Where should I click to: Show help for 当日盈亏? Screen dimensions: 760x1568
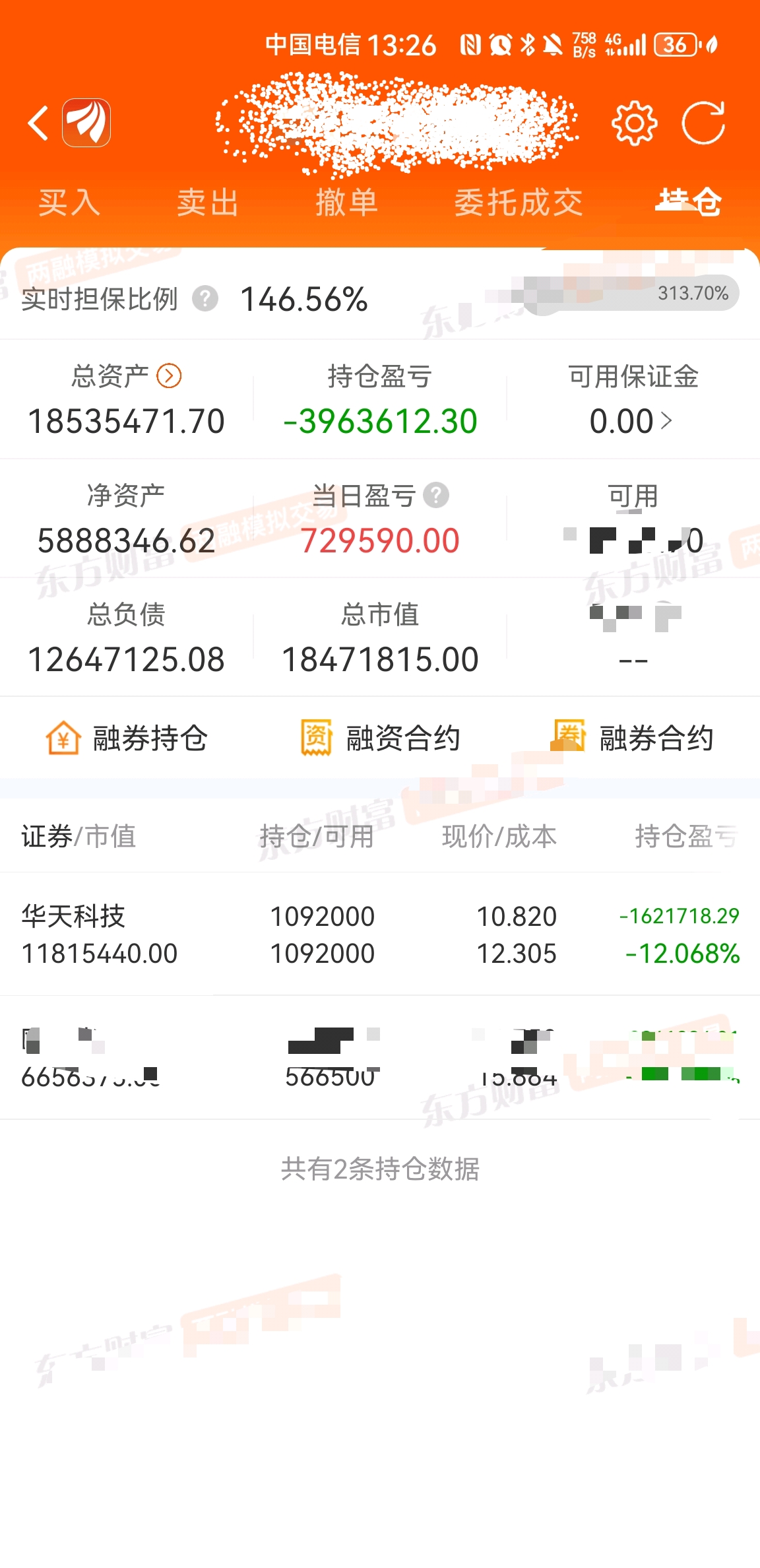coord(436,495)
